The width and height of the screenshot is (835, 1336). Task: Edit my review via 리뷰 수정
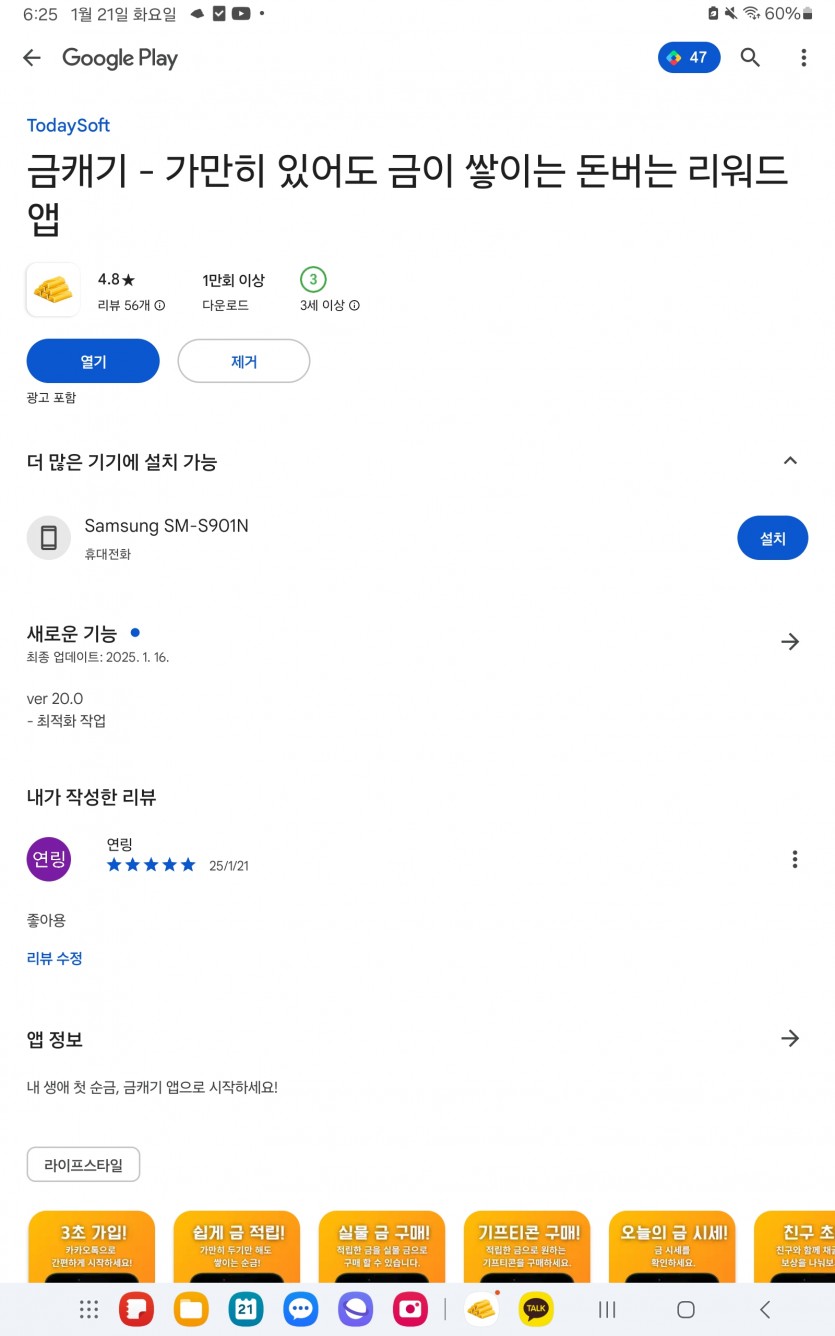[55, 958]
